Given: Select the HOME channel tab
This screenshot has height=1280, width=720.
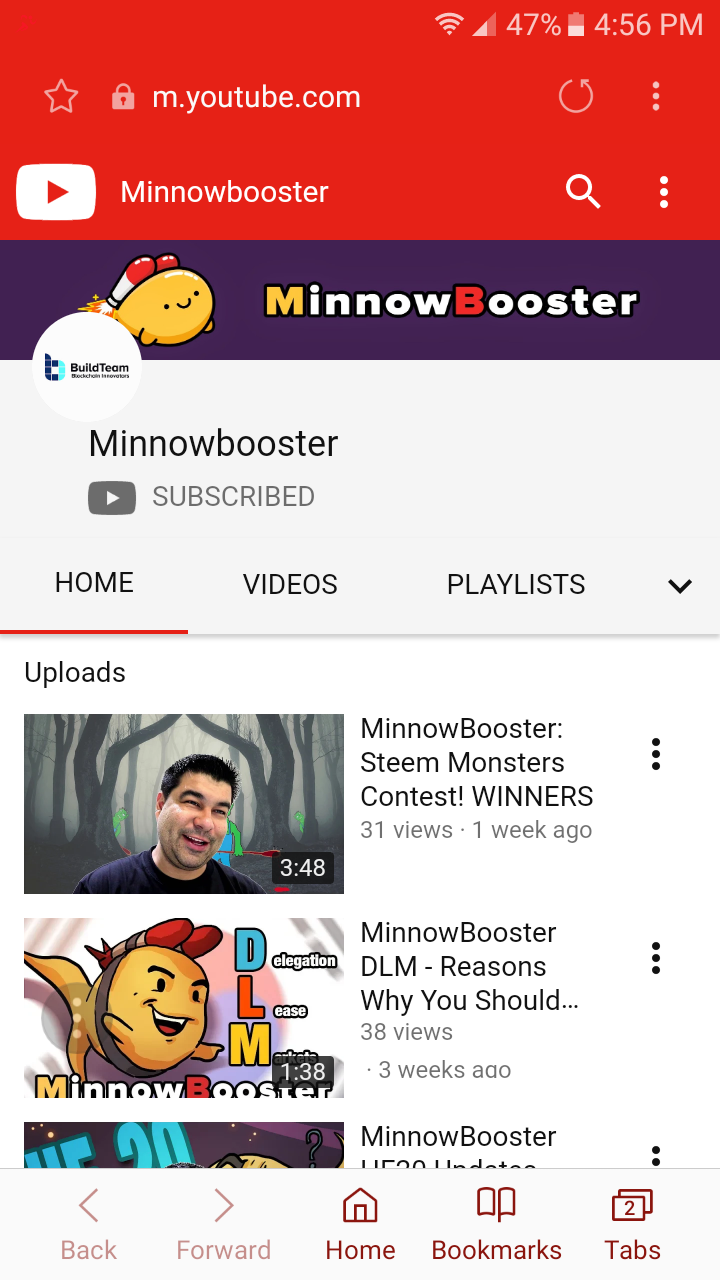Looking at the screenshot, I should tap(94, 583).
